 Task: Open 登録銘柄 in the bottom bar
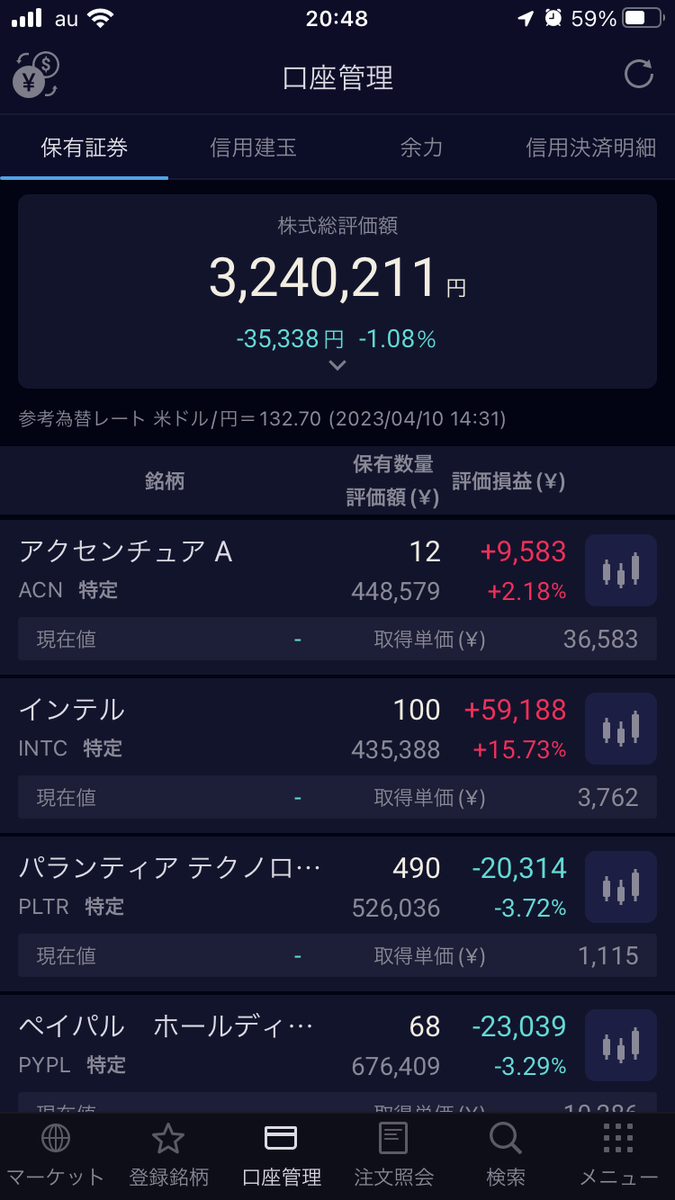[x=168, y=1155]
